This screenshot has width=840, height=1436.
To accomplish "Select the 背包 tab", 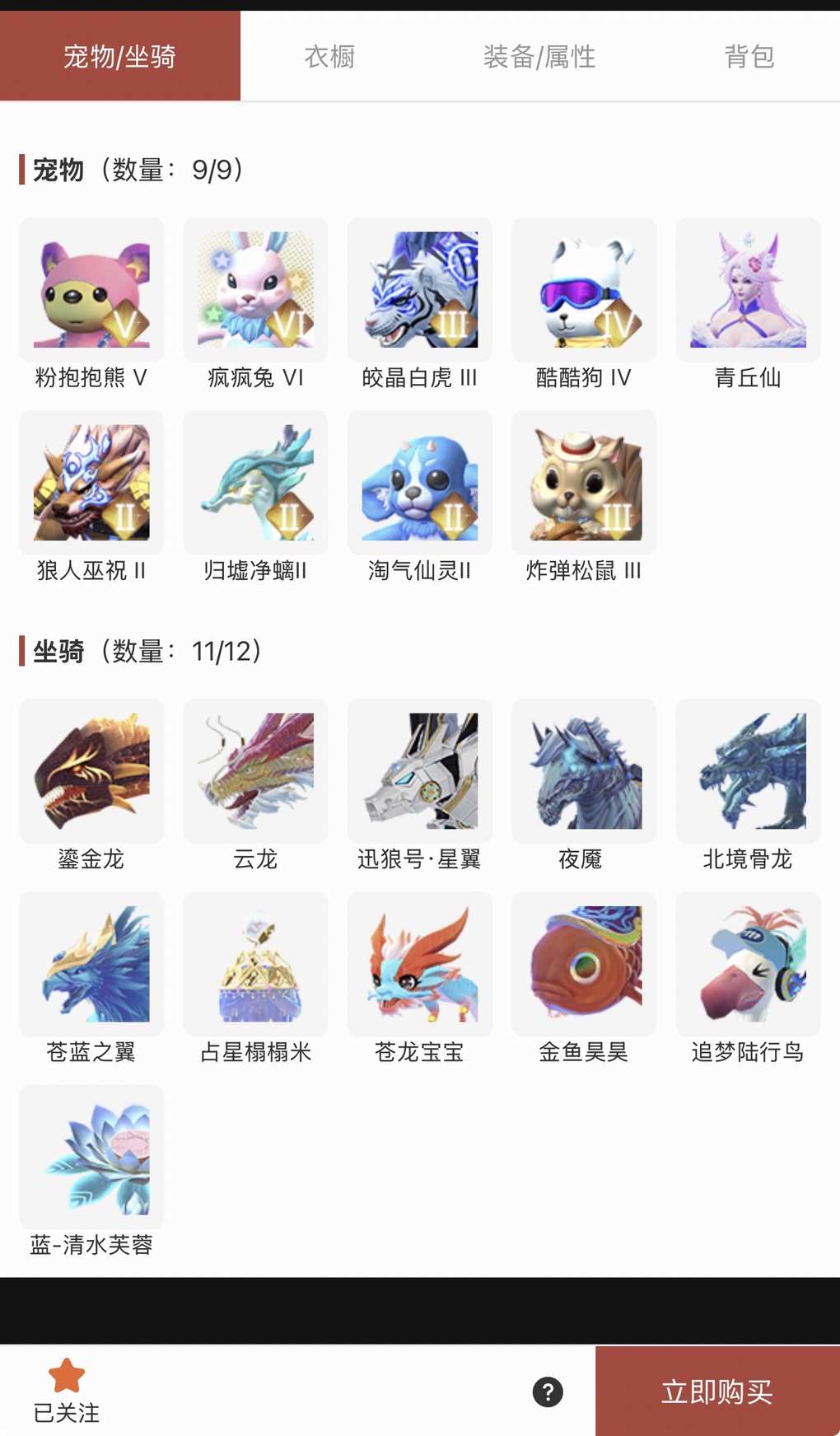I will tap(749, 57).
